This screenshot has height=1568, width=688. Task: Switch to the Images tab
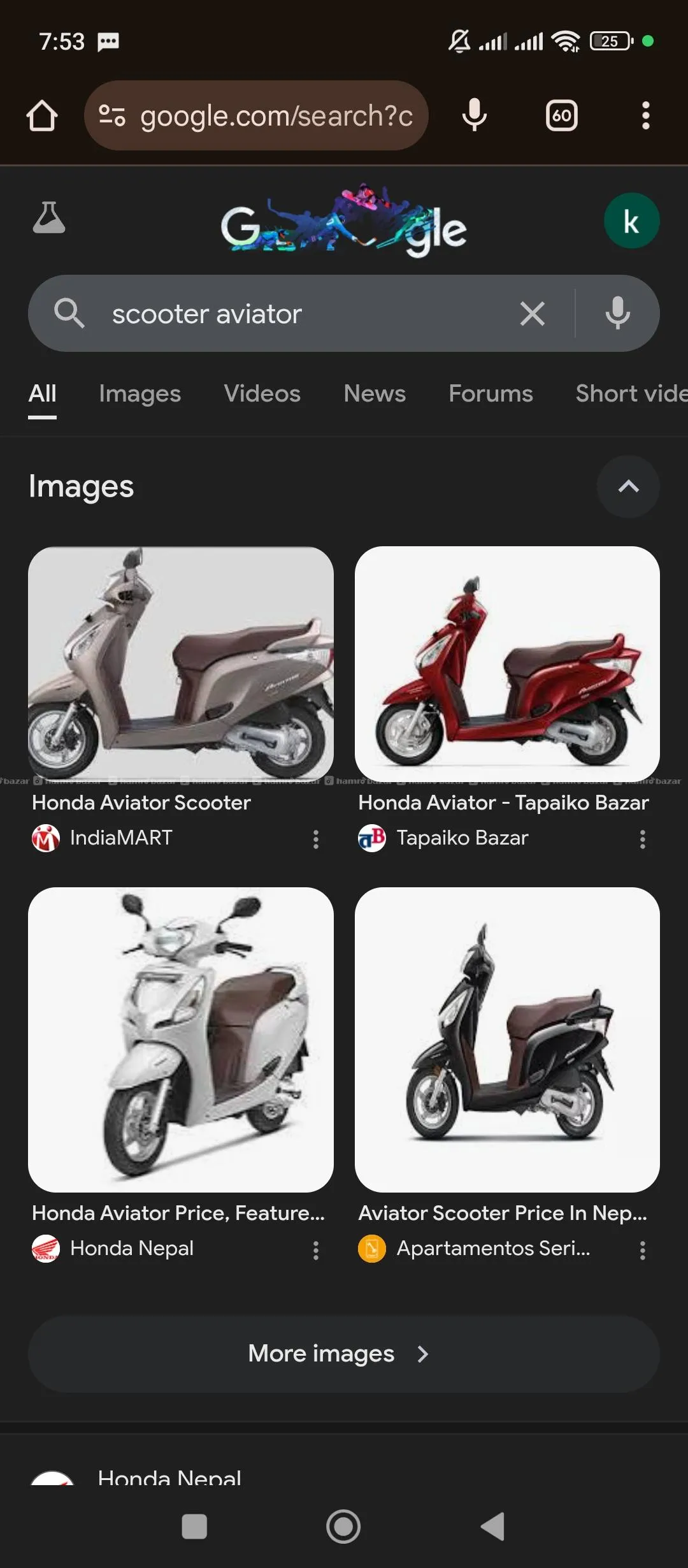pos(140,394)
